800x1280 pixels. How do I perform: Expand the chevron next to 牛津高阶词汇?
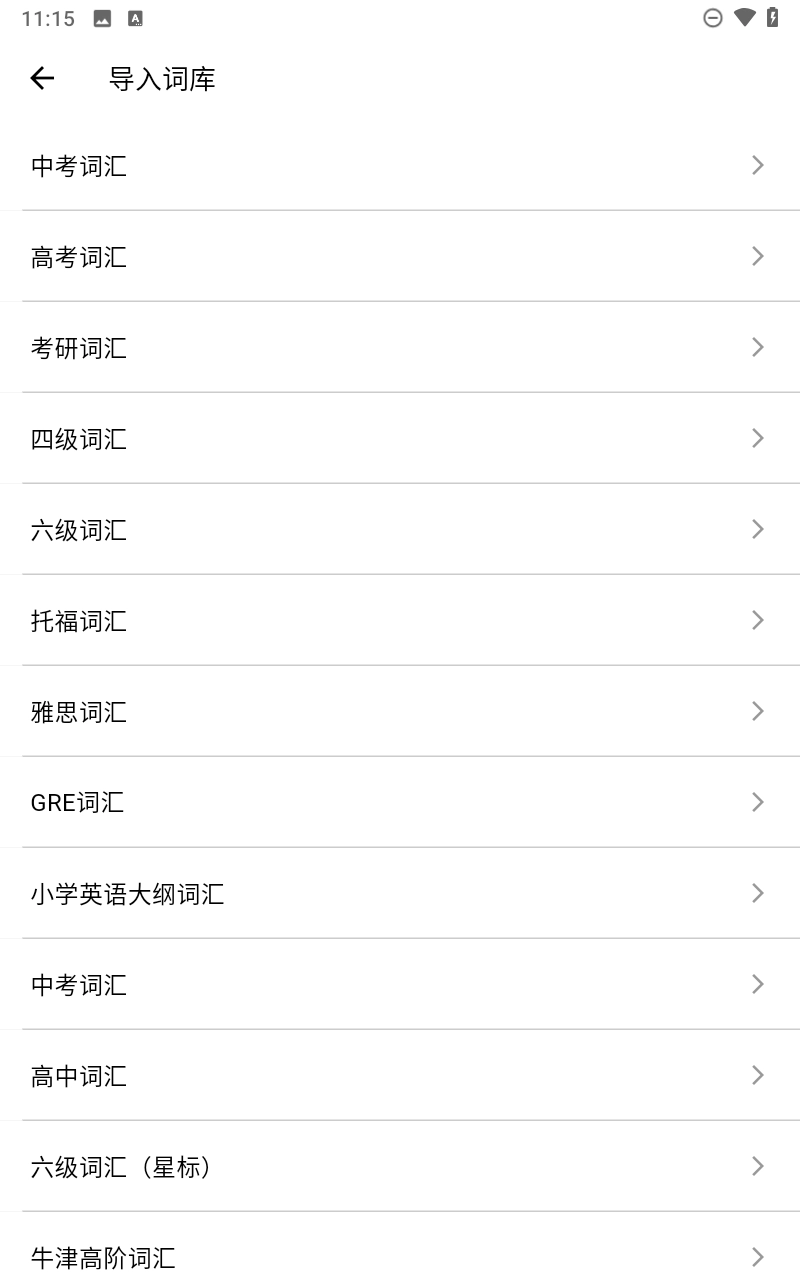tap(757, 1256)
